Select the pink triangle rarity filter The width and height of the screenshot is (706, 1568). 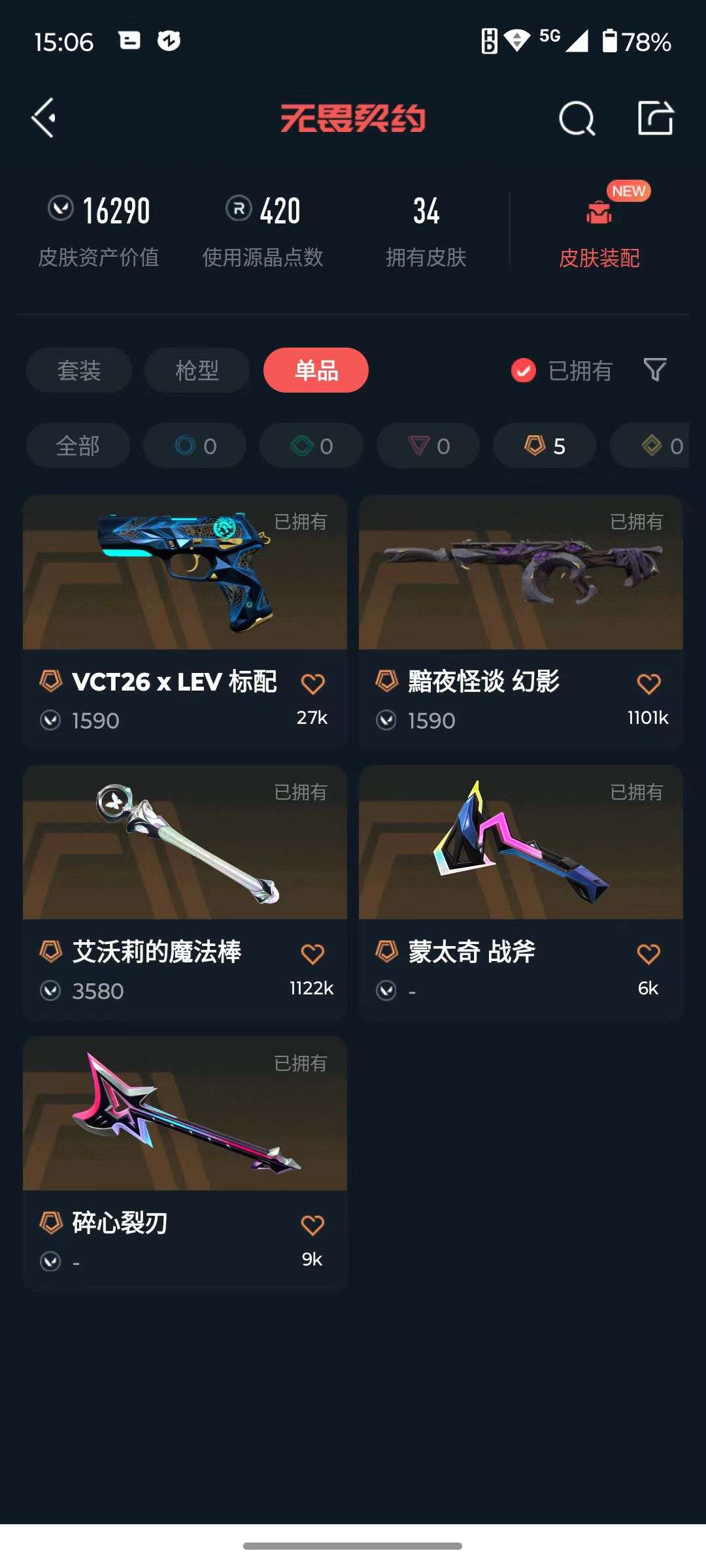pyautogui.click(x=427, y=446)
